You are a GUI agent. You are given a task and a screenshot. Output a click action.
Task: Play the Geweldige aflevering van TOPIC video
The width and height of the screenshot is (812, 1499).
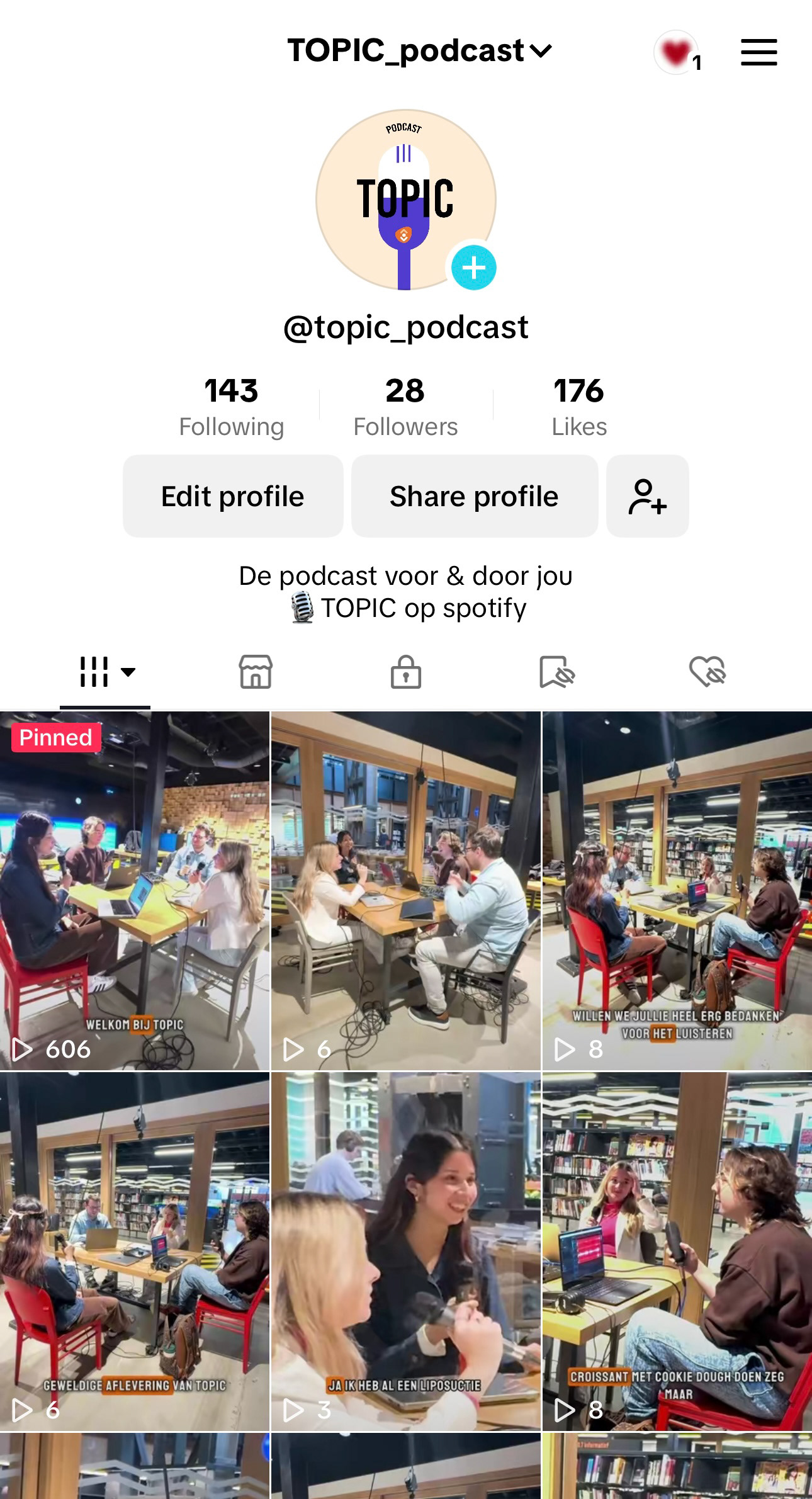135,1252
